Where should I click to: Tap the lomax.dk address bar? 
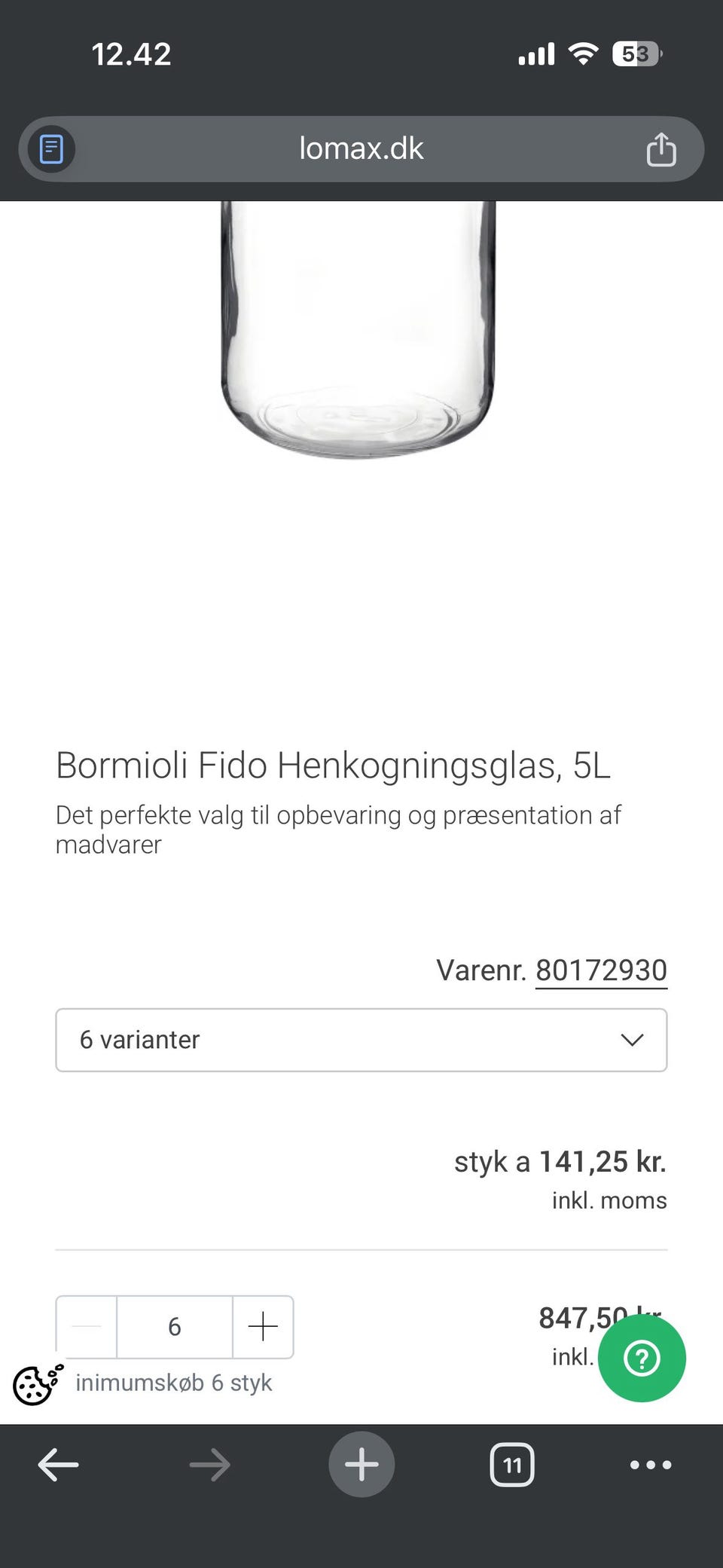[x=361, y=148]
